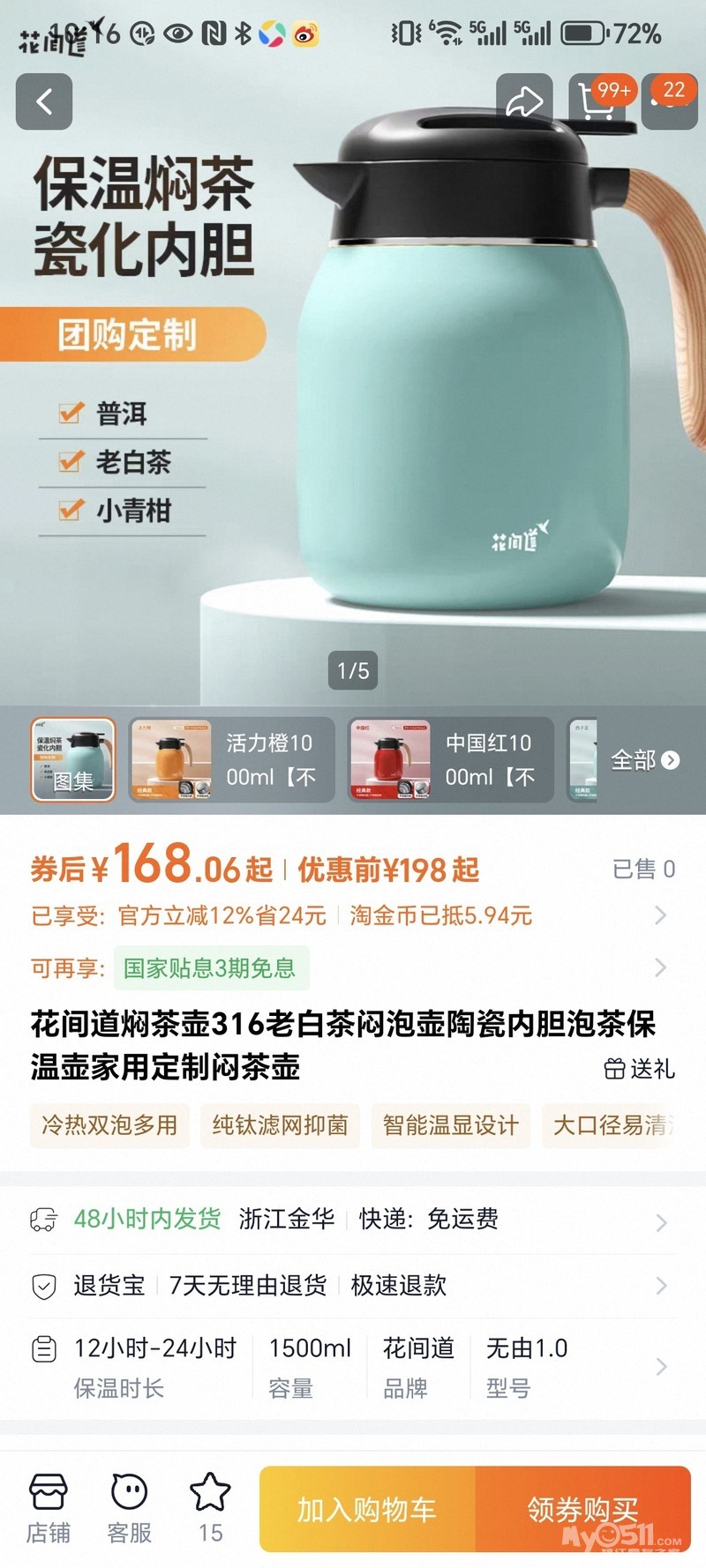706x1568 pixels.
Task: Contact 客服 customer service
Action: tap(130, 1508)
